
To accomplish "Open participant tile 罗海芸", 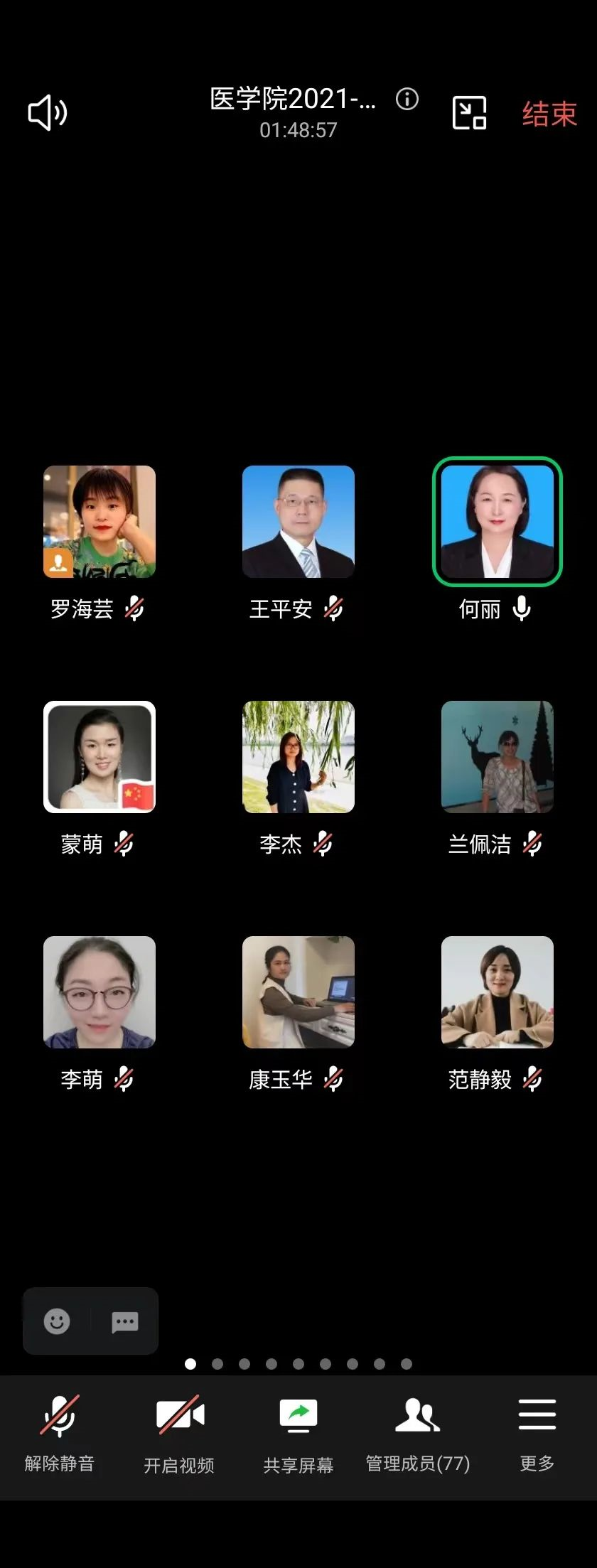I will click(x=99, y=522).
